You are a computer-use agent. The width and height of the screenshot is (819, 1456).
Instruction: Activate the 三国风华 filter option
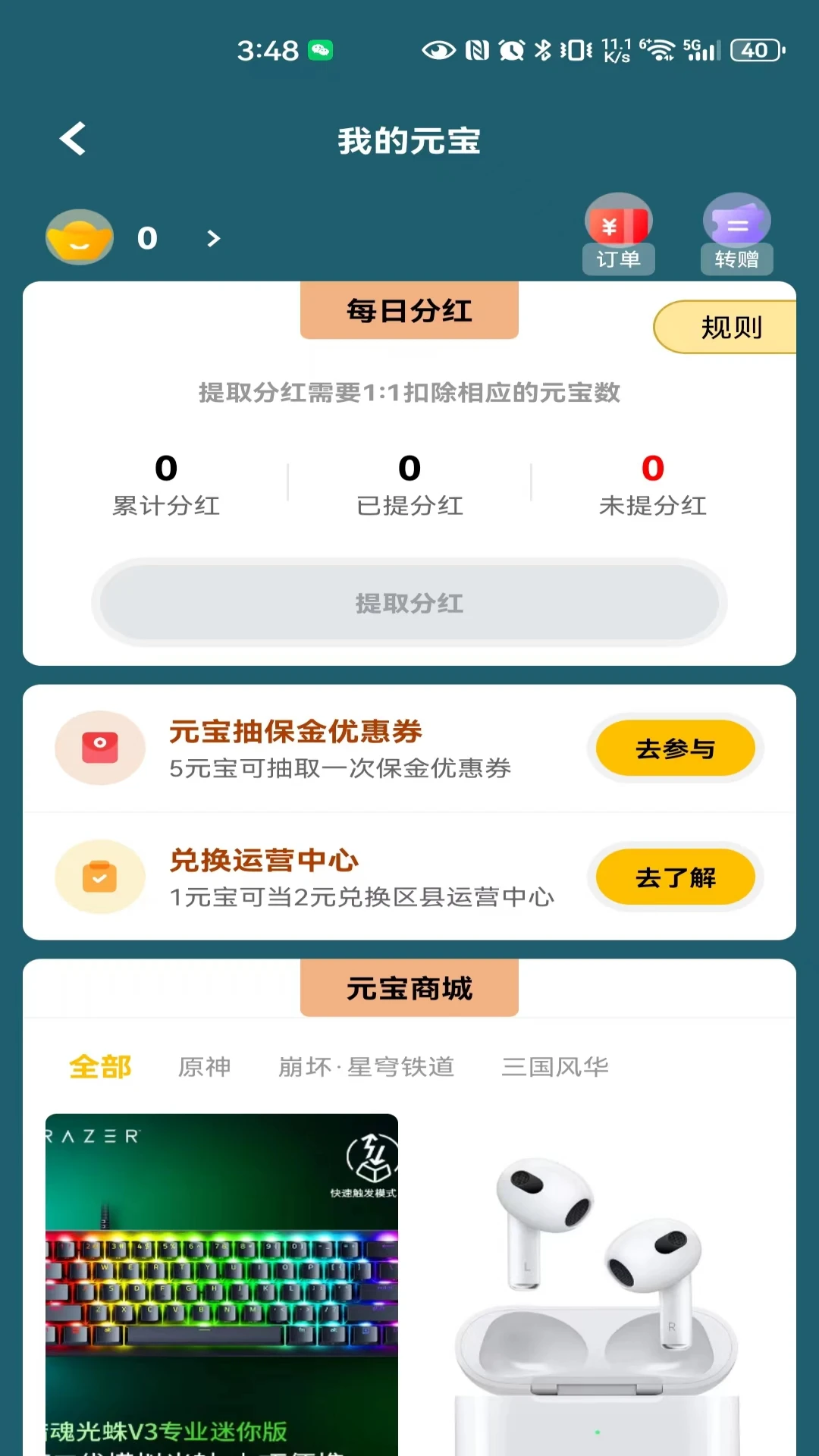point(556,1065)
